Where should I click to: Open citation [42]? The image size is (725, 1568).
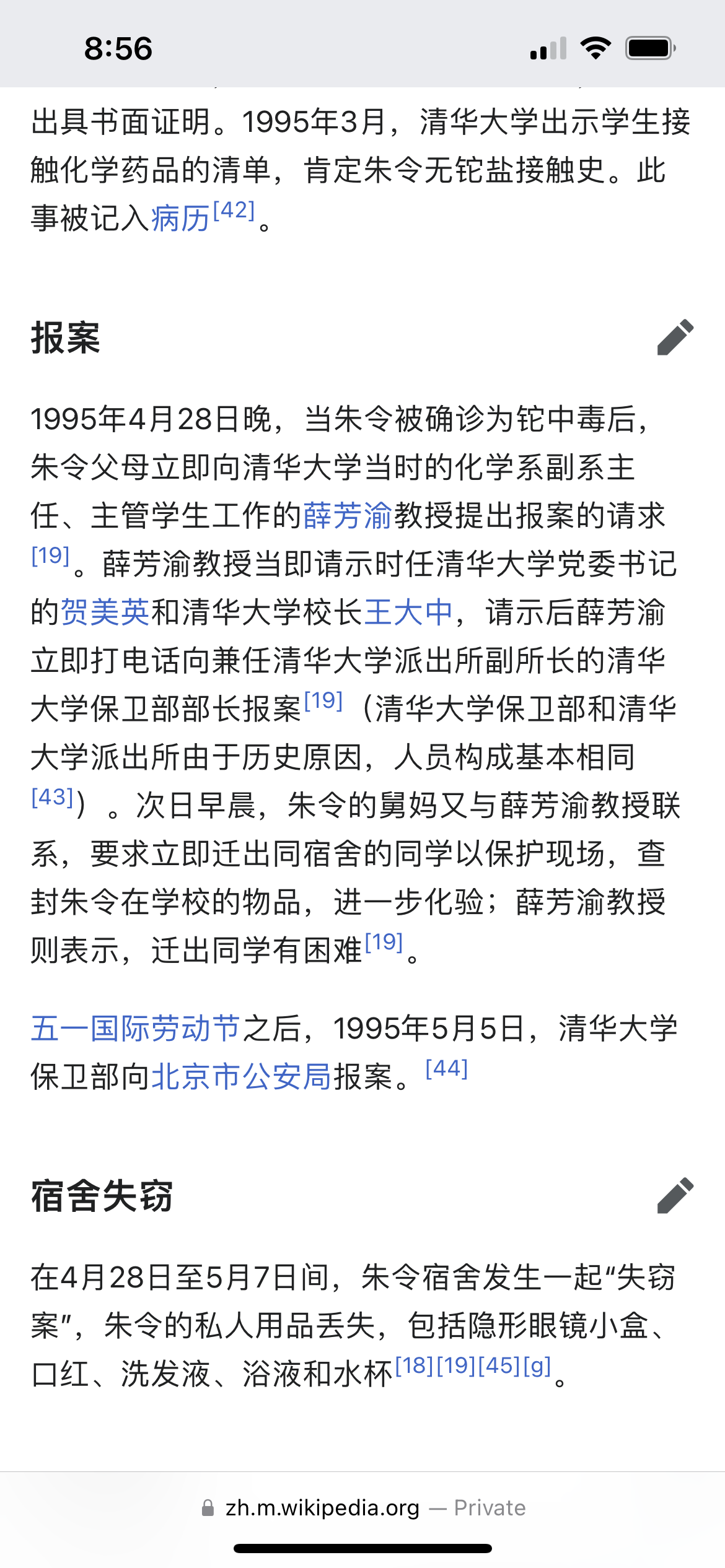tap(234, 211)
